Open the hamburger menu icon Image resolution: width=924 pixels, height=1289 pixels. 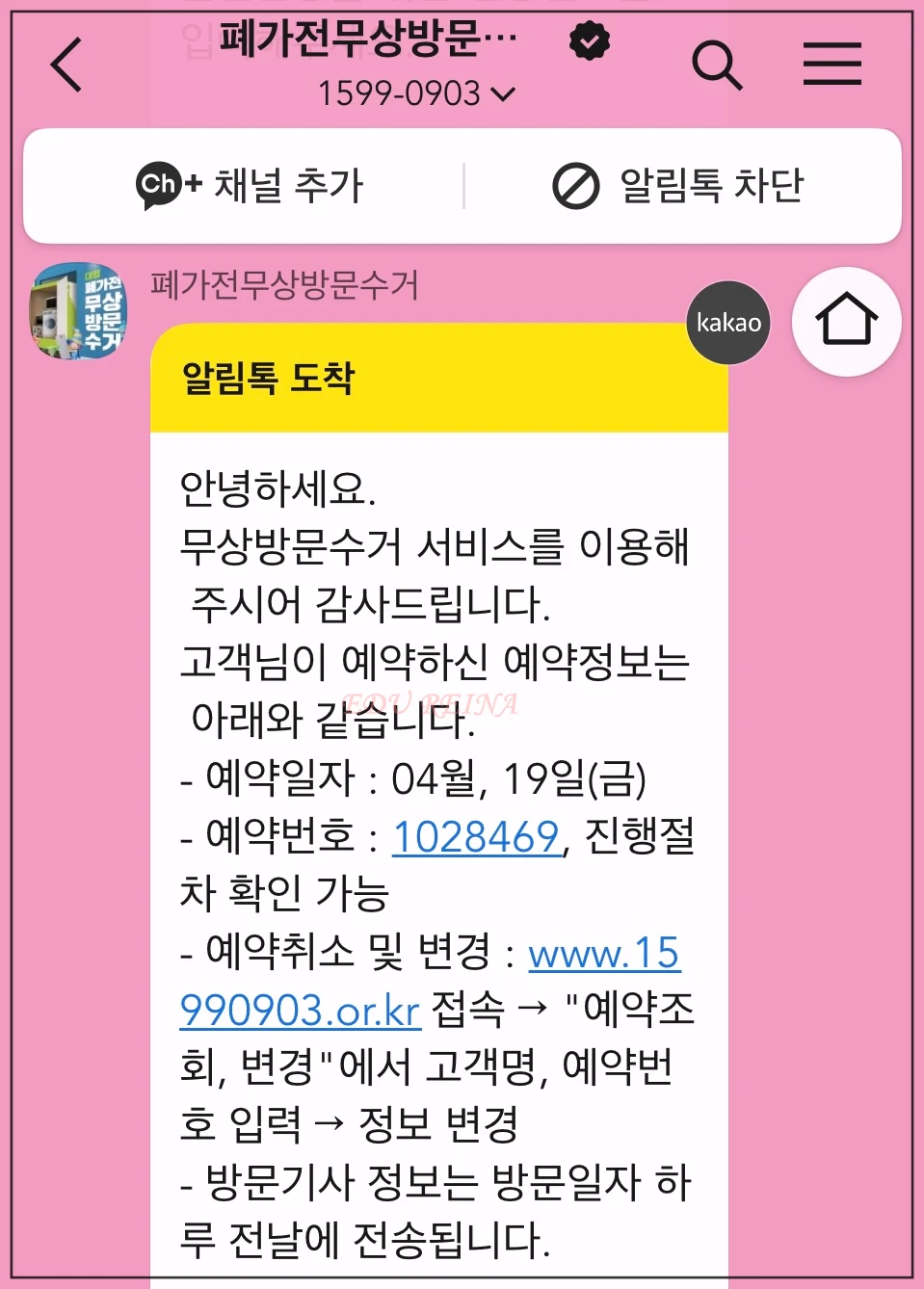tap(832, 64)
